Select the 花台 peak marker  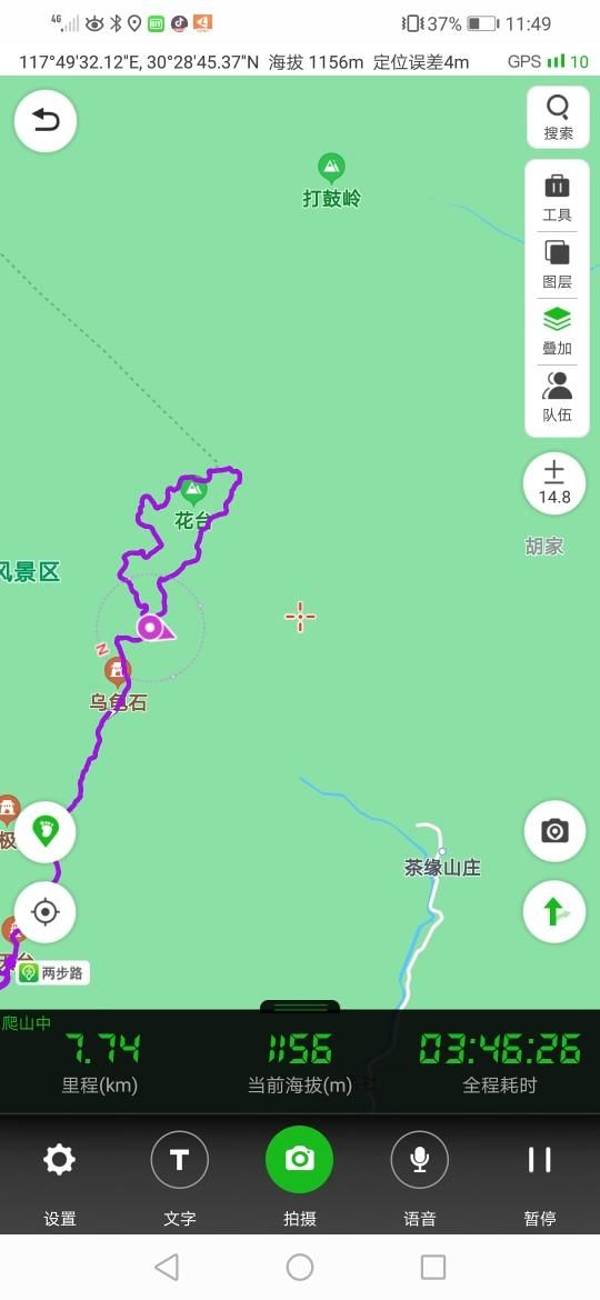tap(193, 491)
